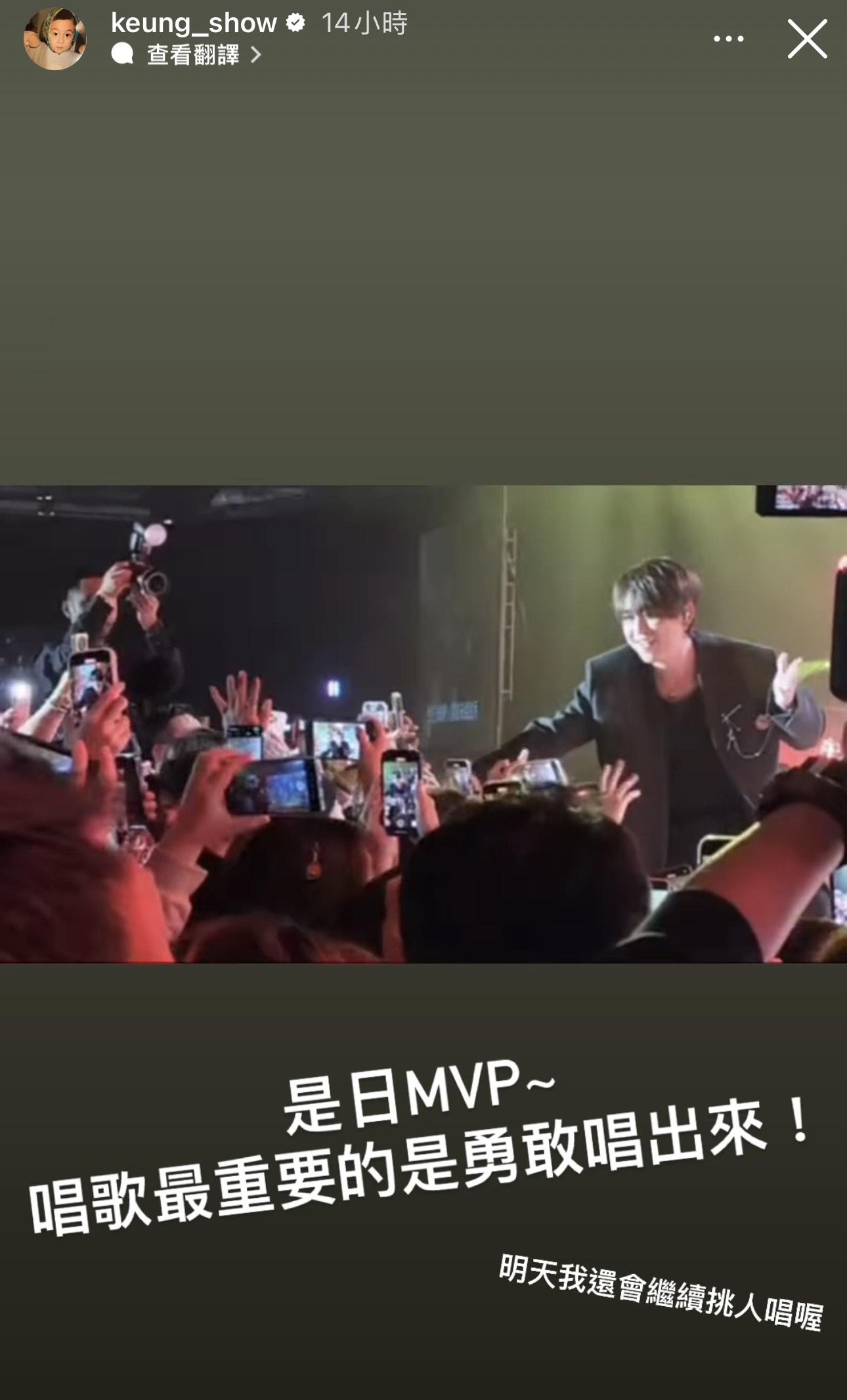Image resolution: width=847 pixels, height=1400 pixels.
Task: Open the three-dot options menu
Action: (728, 39)
